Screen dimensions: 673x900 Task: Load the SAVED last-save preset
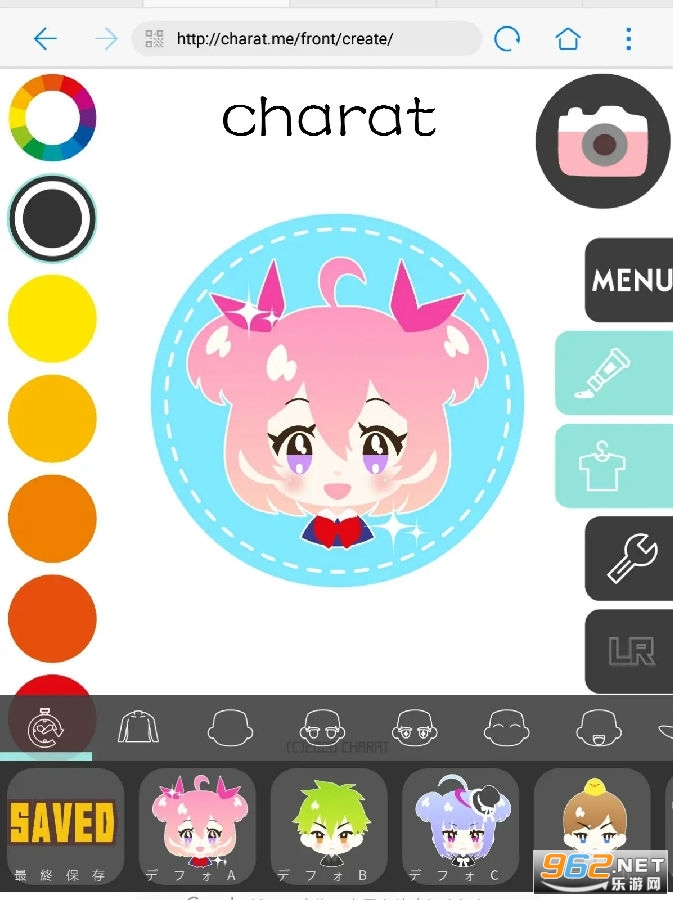(62, 826)
